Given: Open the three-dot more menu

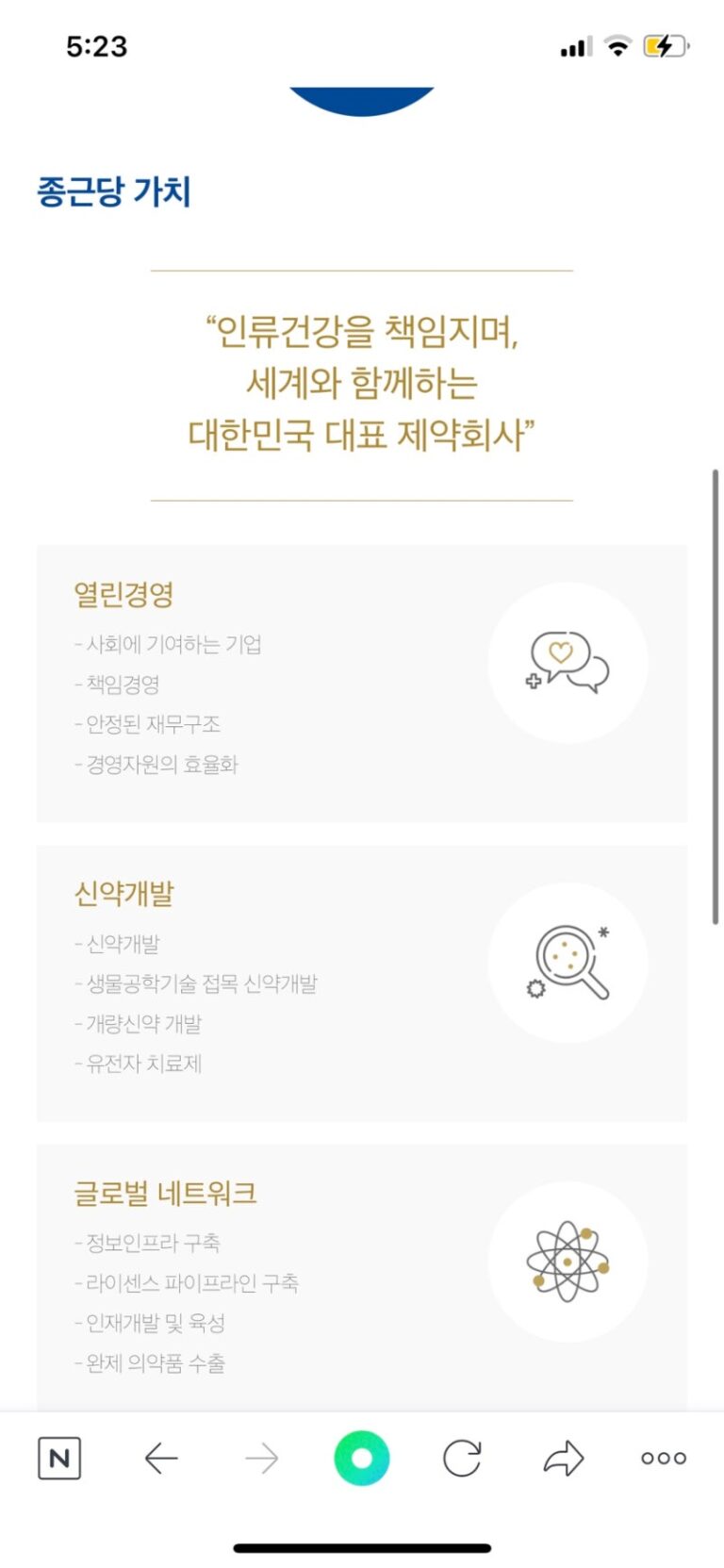Looking at the screenshot, I should tap(664, 1459).
